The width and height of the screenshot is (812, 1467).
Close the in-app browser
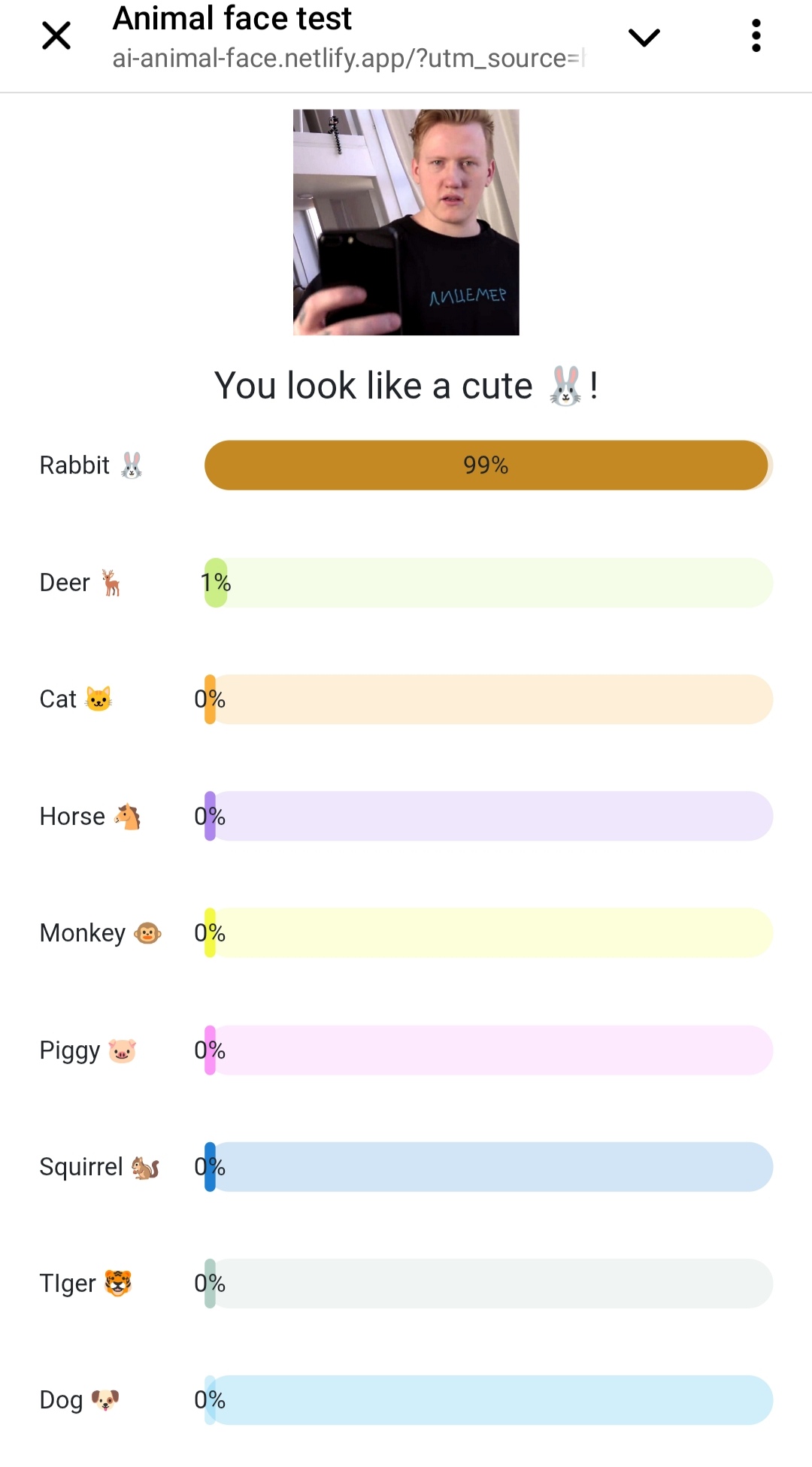[56, 35]
